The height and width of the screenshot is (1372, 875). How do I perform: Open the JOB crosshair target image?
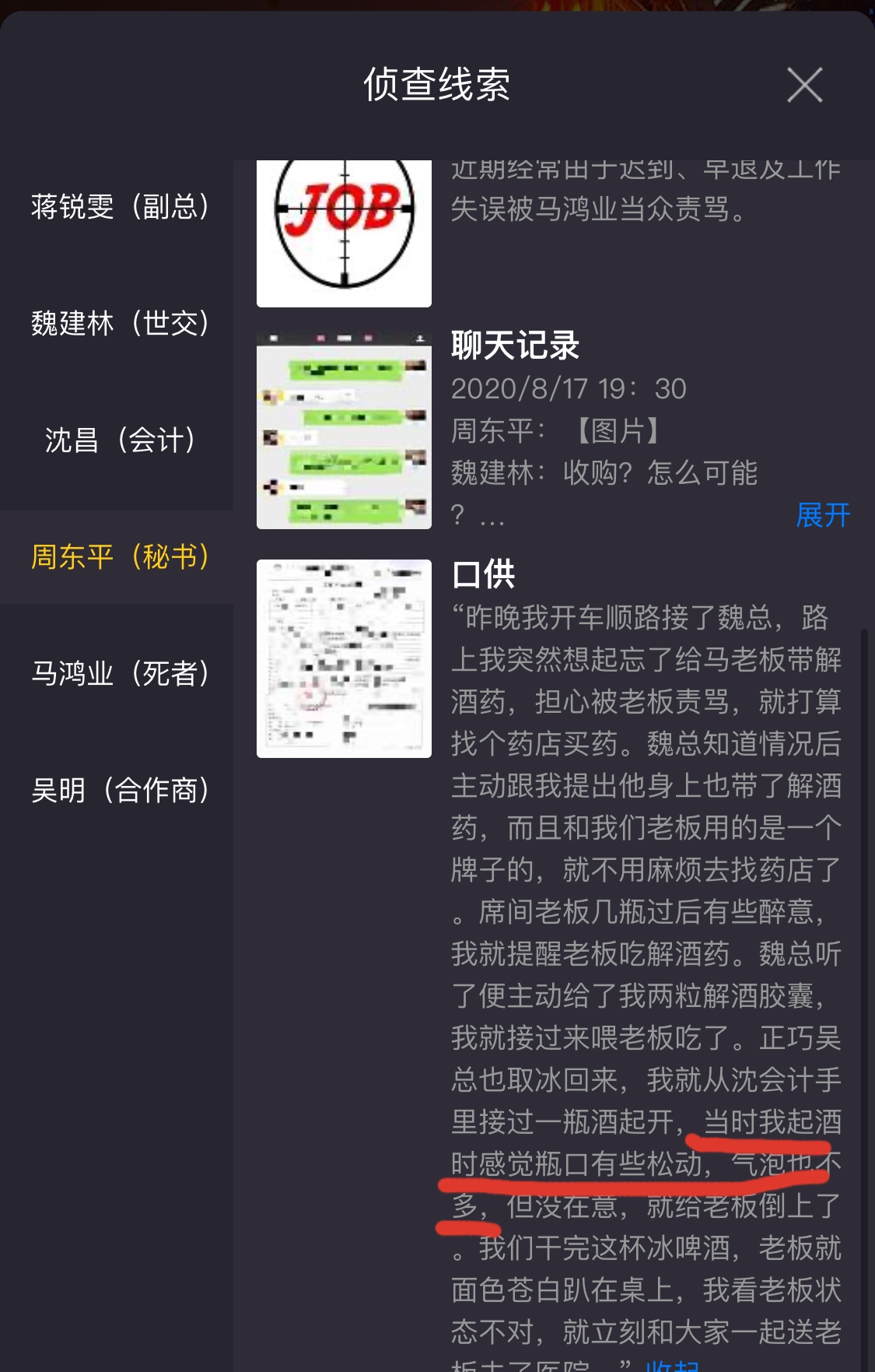[343, 230]
